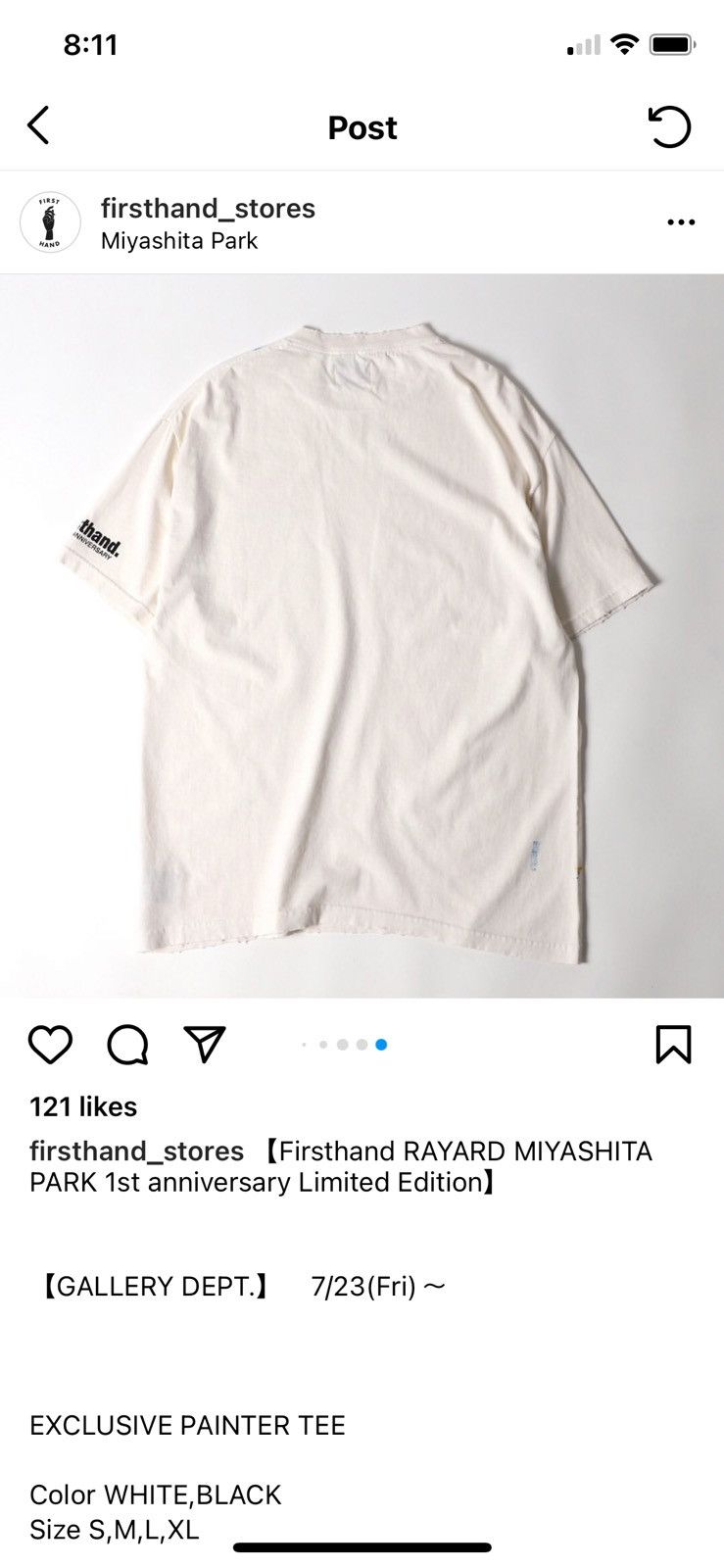Image resolution: width=724 pixels, height=1568 pixels.
Task: Open the Miyashita Park location
Action: (179, 241)
